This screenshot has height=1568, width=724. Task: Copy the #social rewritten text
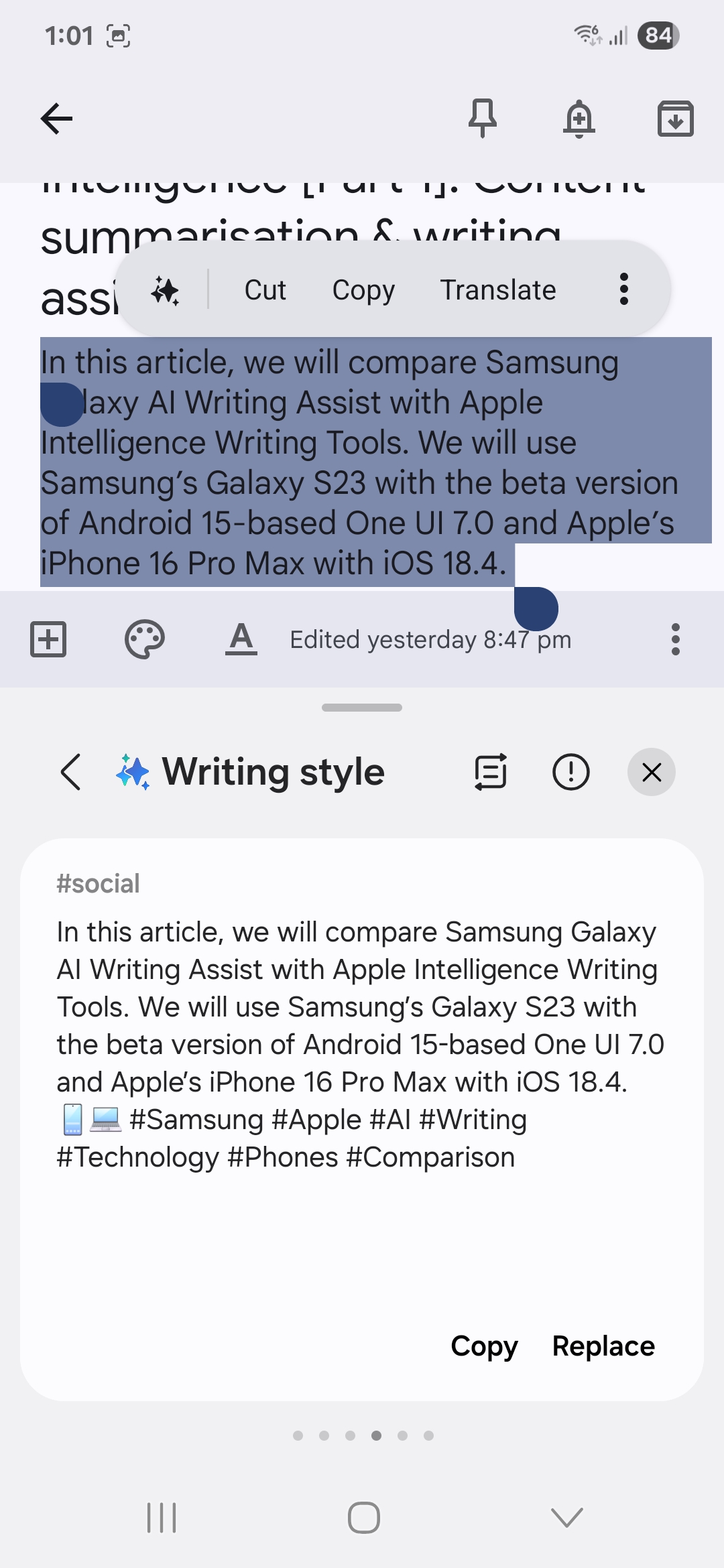coord(484,1346)
